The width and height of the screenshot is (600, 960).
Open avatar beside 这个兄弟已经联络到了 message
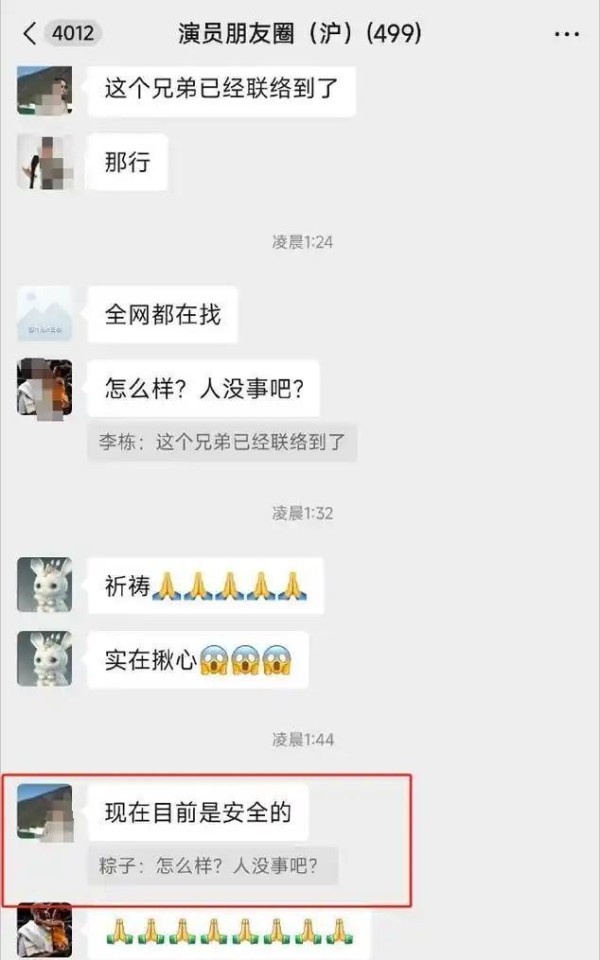point(45,89)
